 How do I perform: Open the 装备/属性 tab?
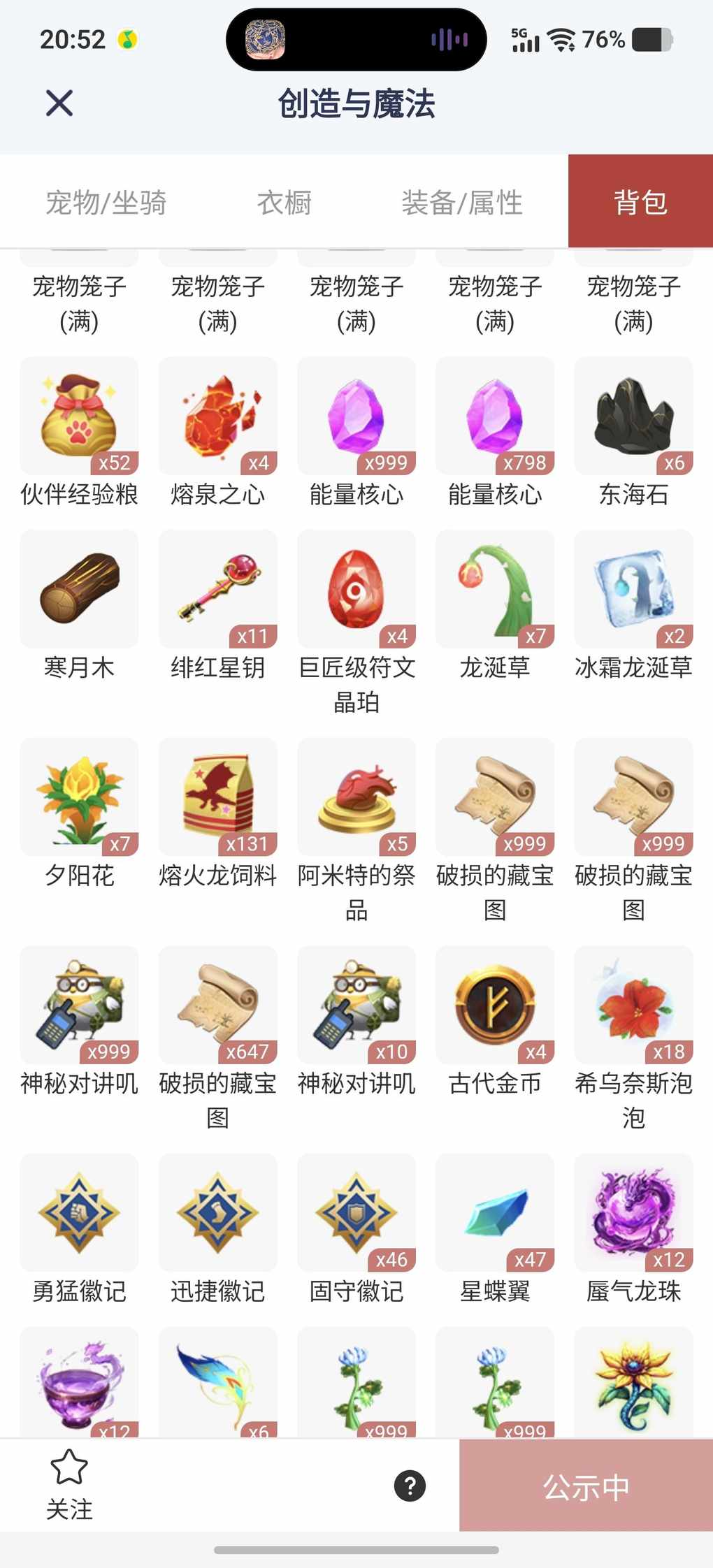click(x=461, y=203)
